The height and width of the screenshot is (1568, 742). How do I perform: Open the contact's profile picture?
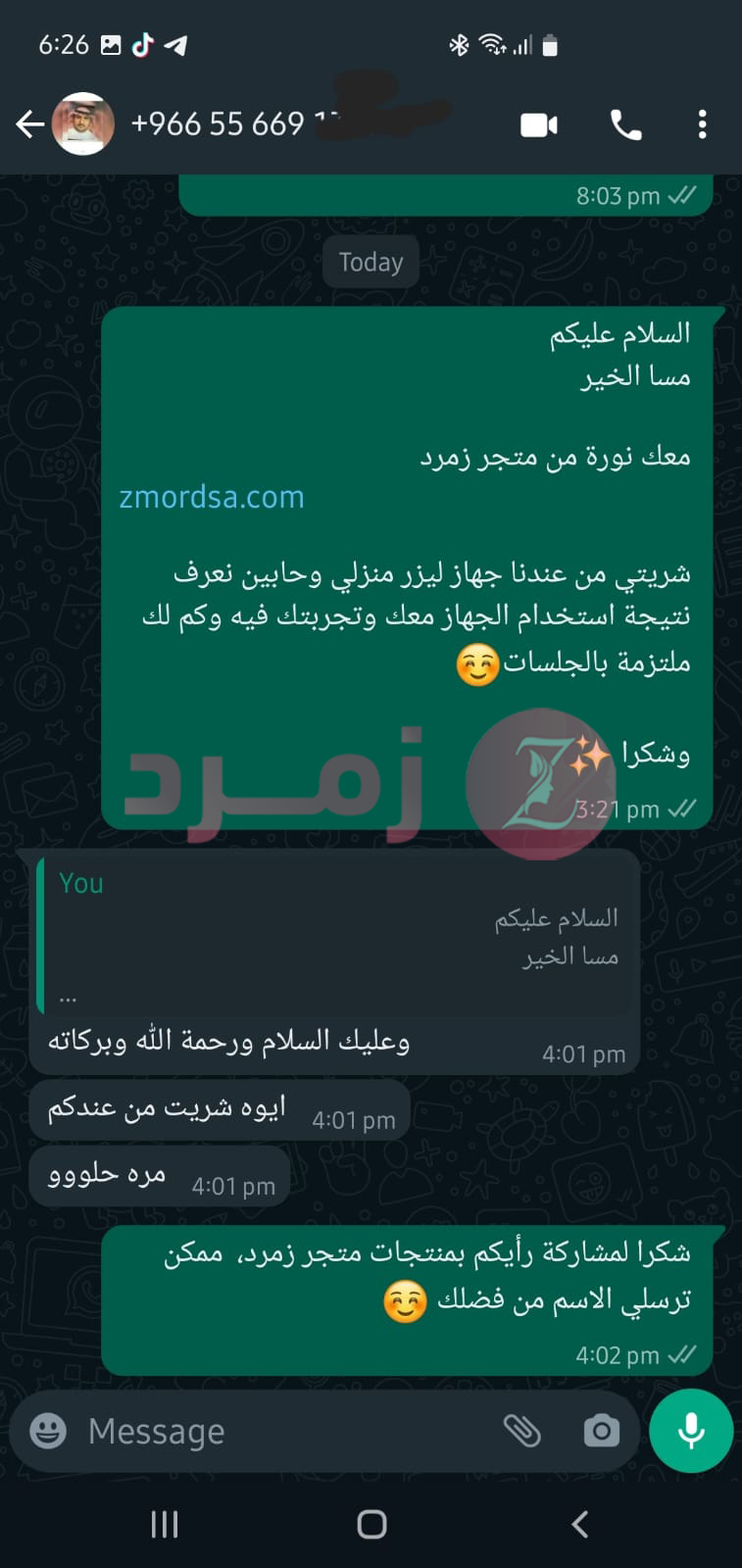(83, 124)
